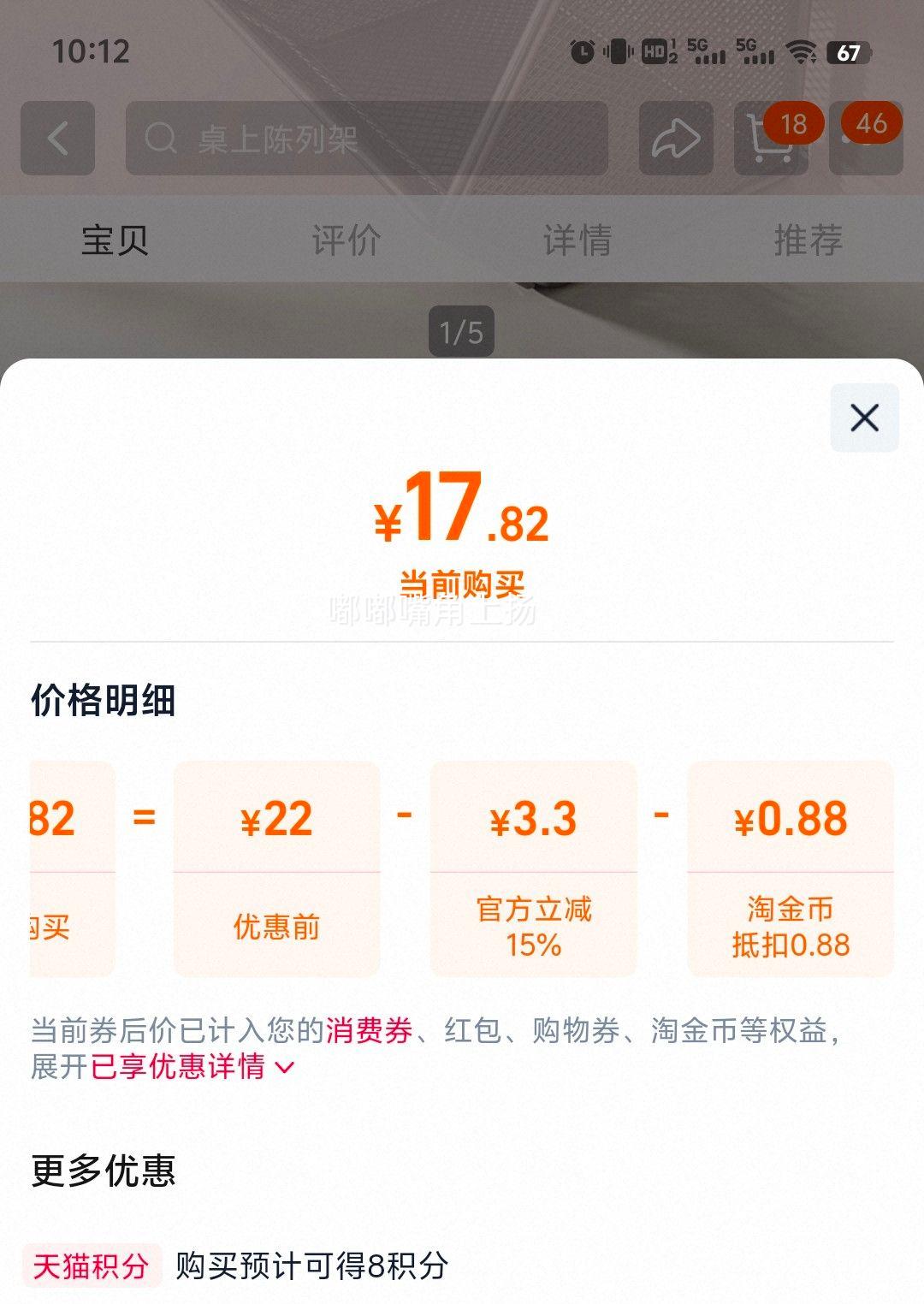Viewport: 924px width, 1304px height.
Task: Close the price details sheet
Action: 864,418
